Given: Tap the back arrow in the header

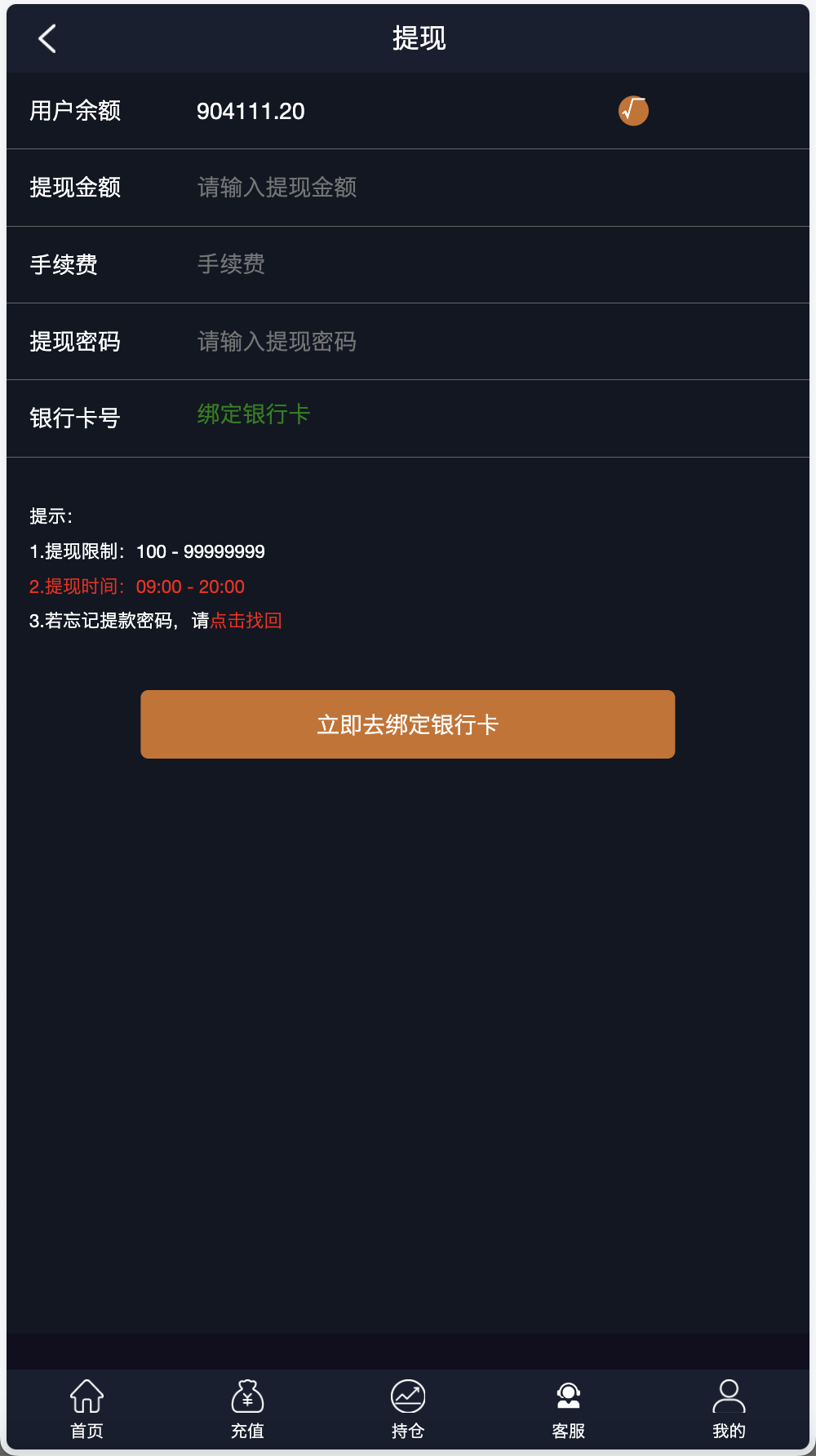Looking at the screenshot, I should coord(47,38).
